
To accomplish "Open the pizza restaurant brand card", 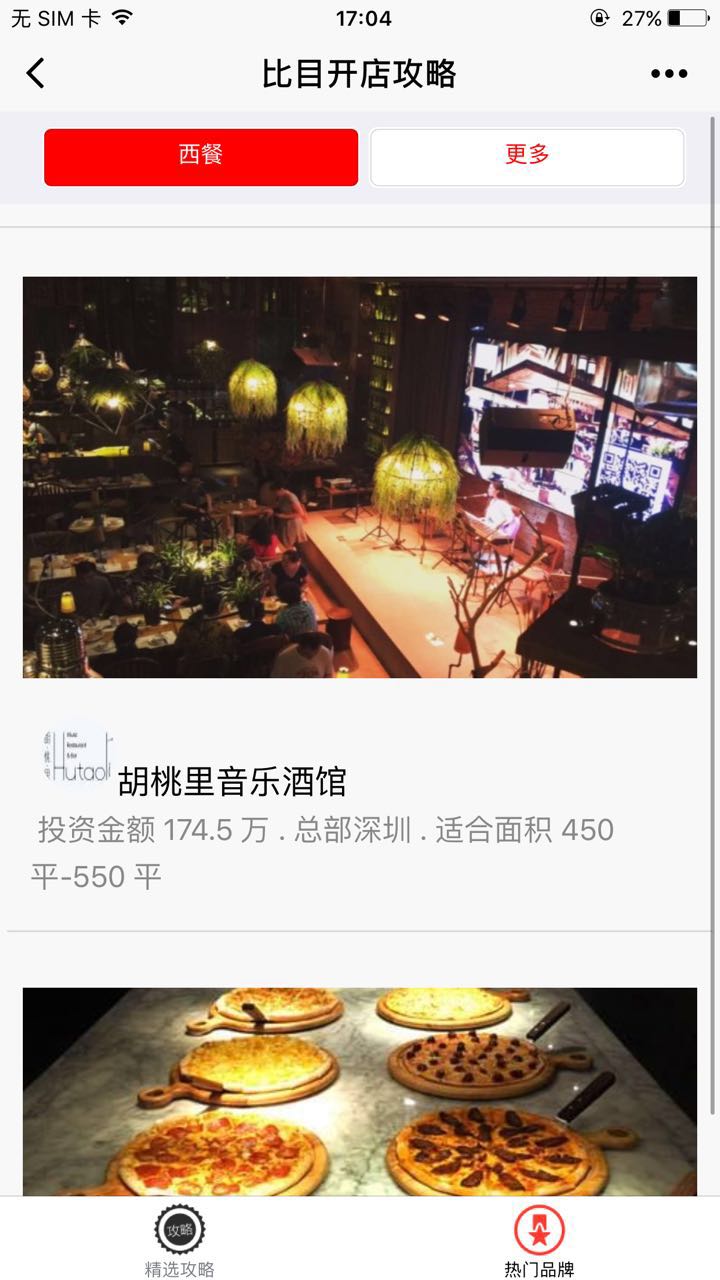I will pyautogui.click(x=360, y=1090).
